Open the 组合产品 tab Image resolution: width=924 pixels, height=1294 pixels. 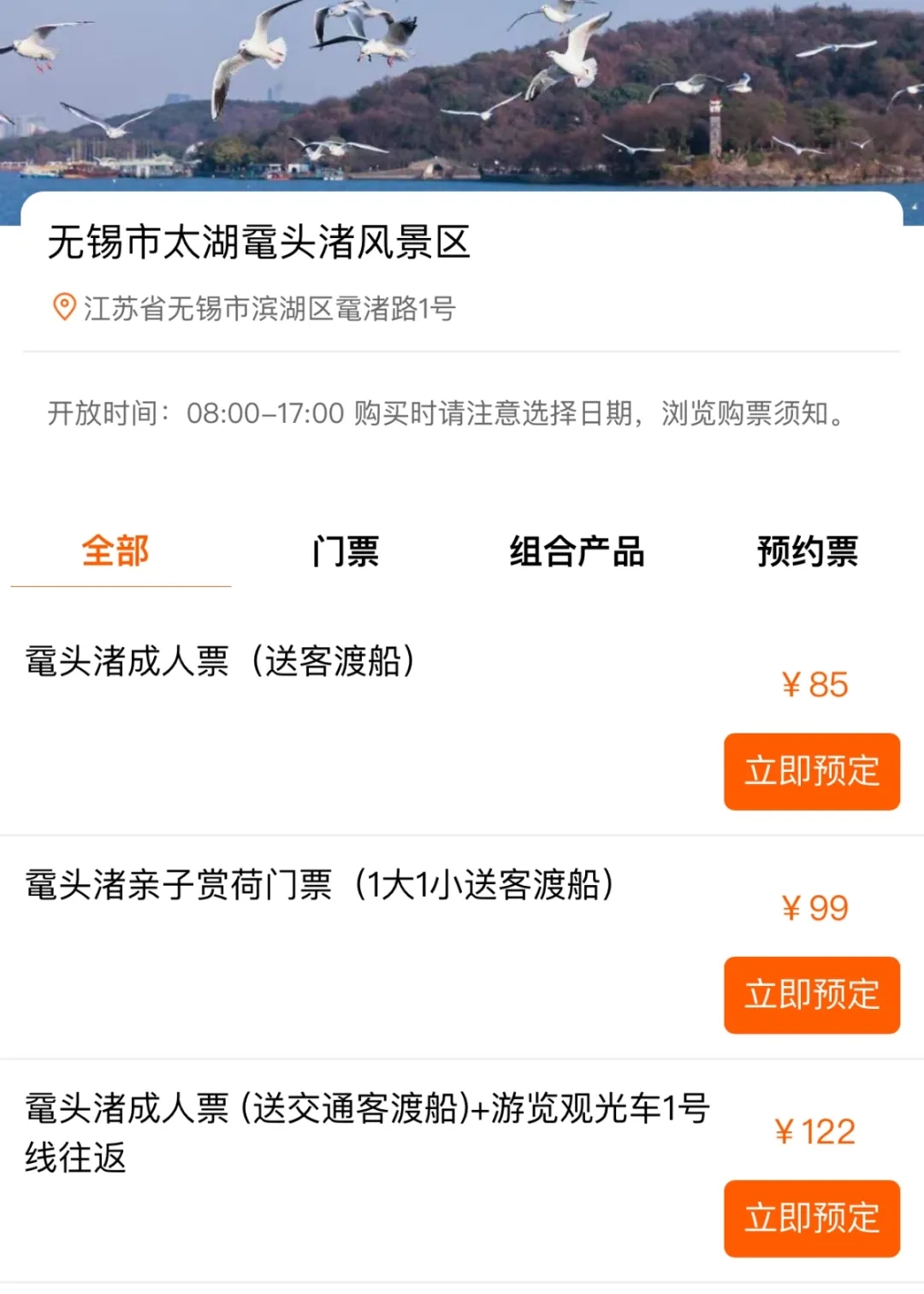[577, 551]
